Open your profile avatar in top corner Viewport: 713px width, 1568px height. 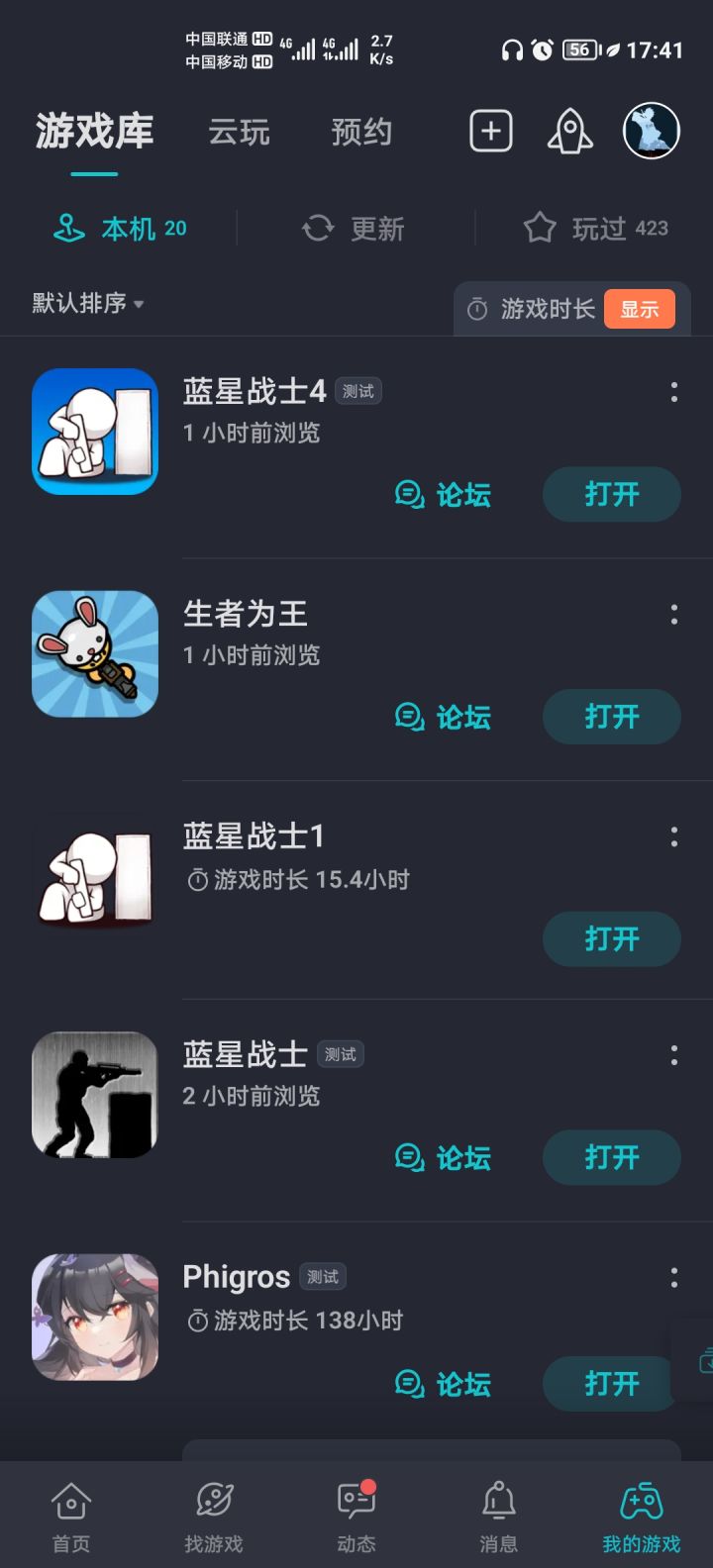pyautogui.click(x=651, y=131)
